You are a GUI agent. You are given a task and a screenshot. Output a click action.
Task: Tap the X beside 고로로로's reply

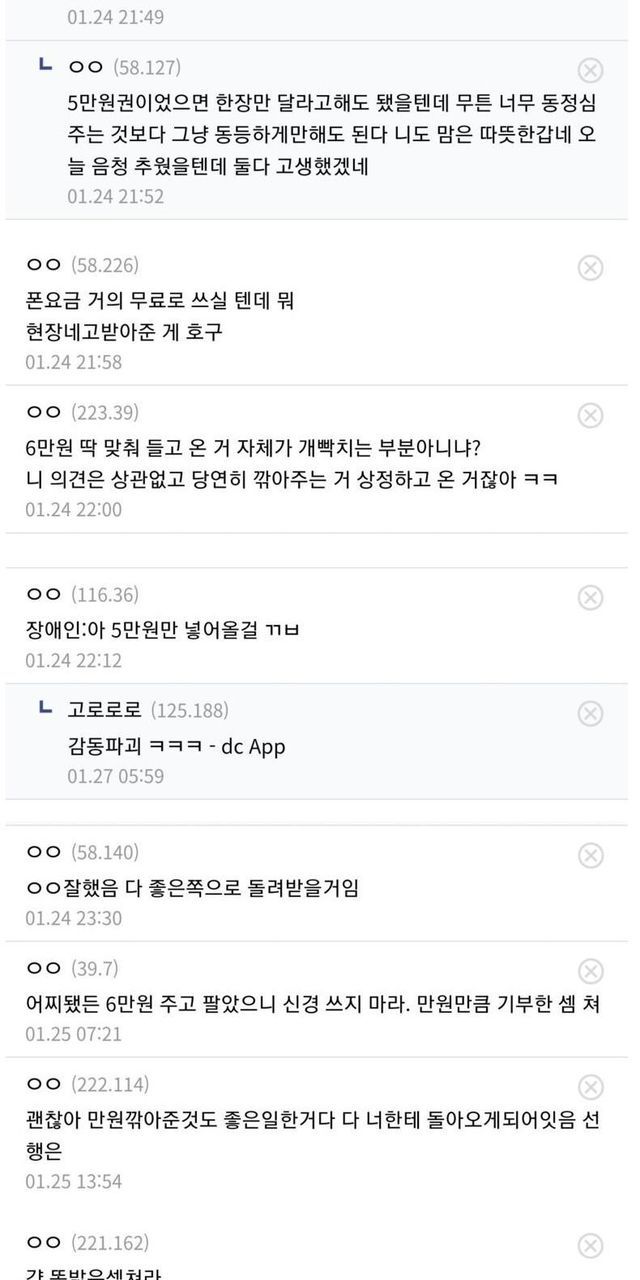tap(591, 713)
